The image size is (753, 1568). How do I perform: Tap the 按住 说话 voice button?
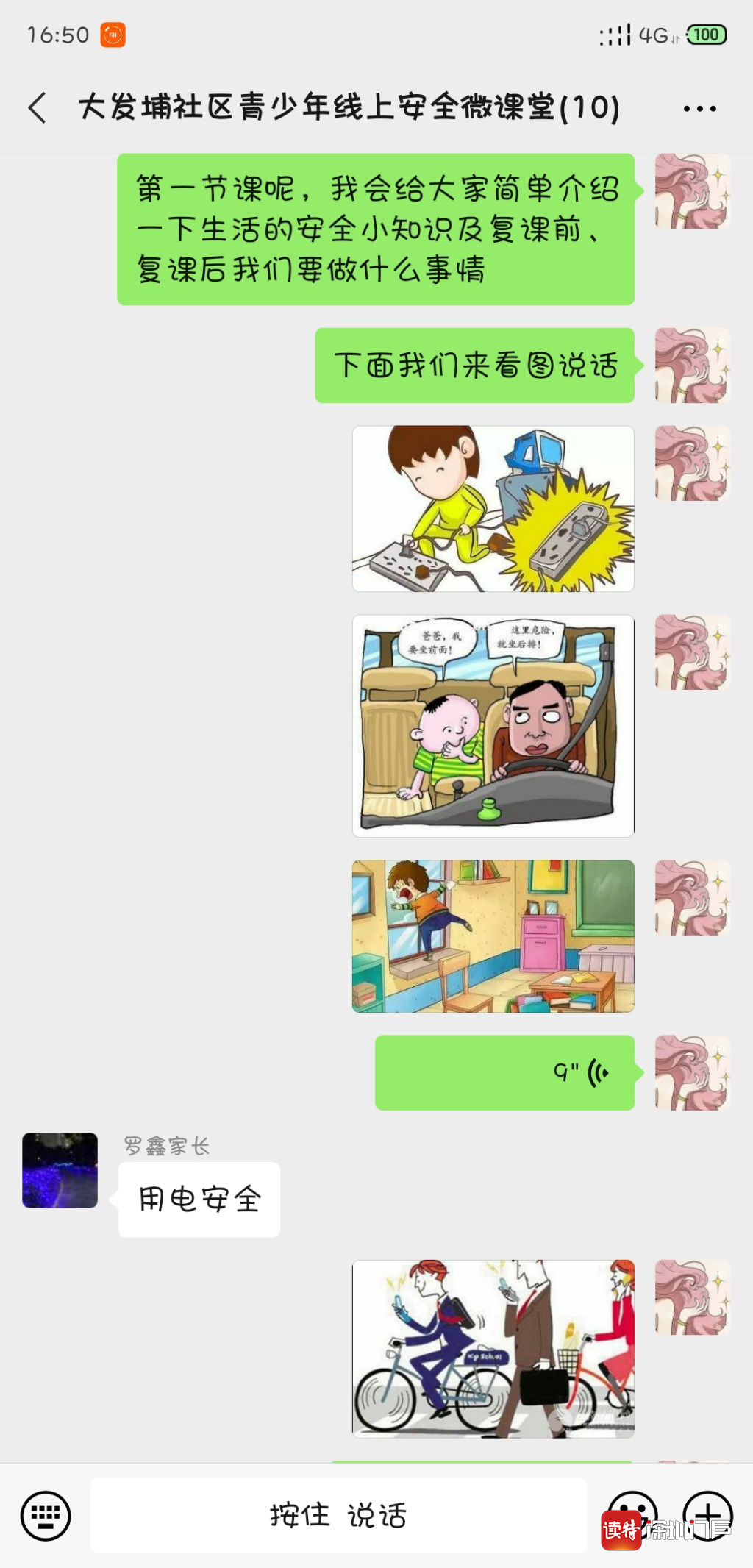tap(338, 1516)
